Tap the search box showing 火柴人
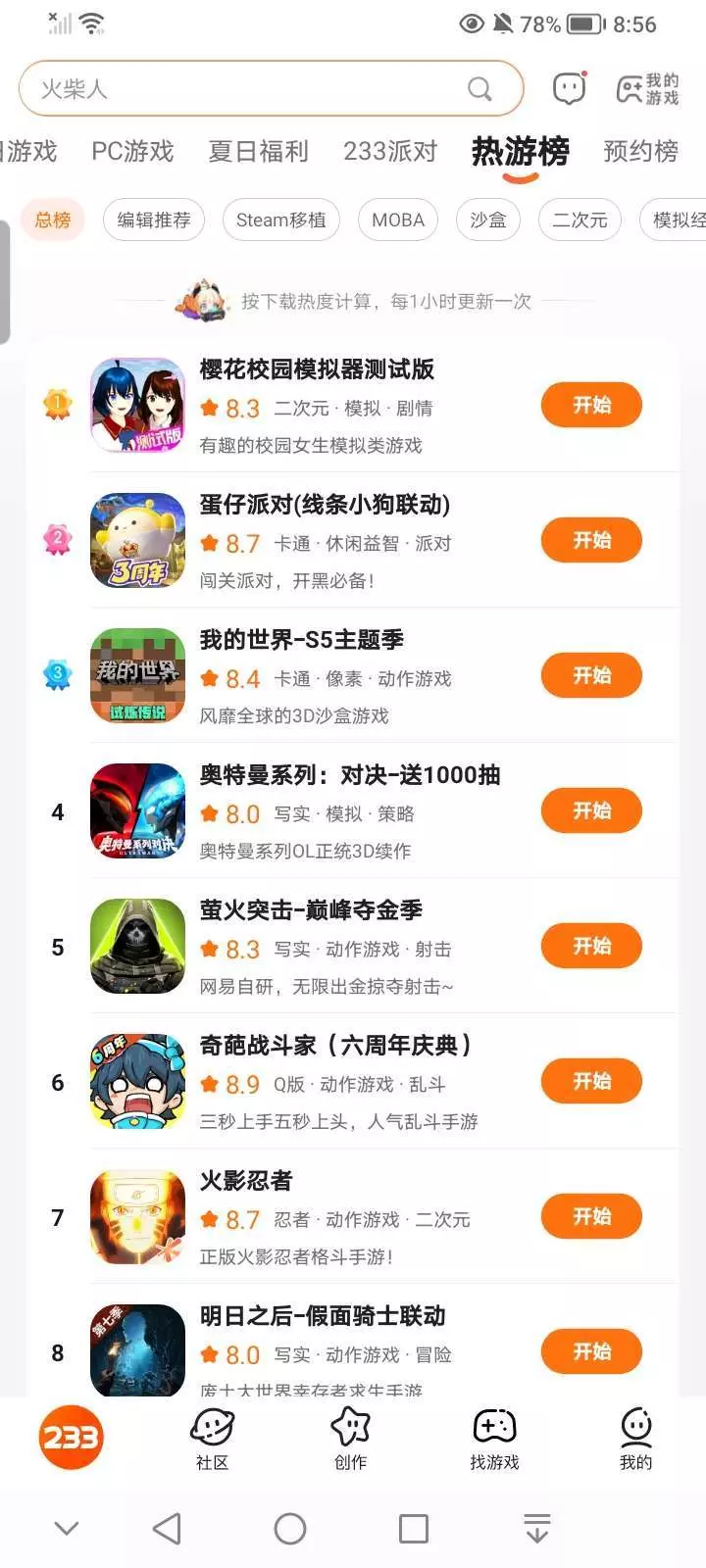706x1568 pixels. point(255,89)
